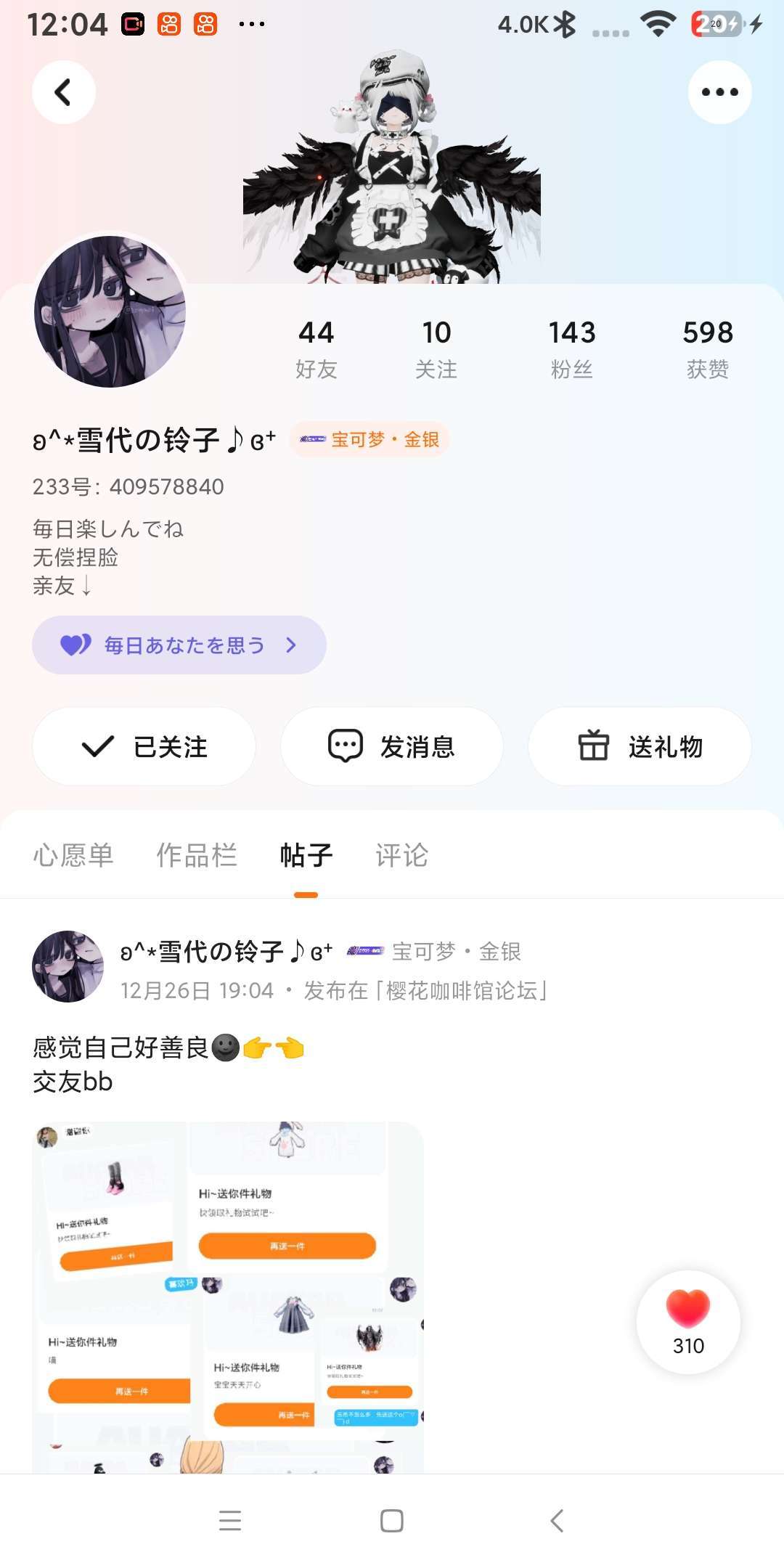Open the 好友 friends list
784x1568 pixels.
point(316,348)
